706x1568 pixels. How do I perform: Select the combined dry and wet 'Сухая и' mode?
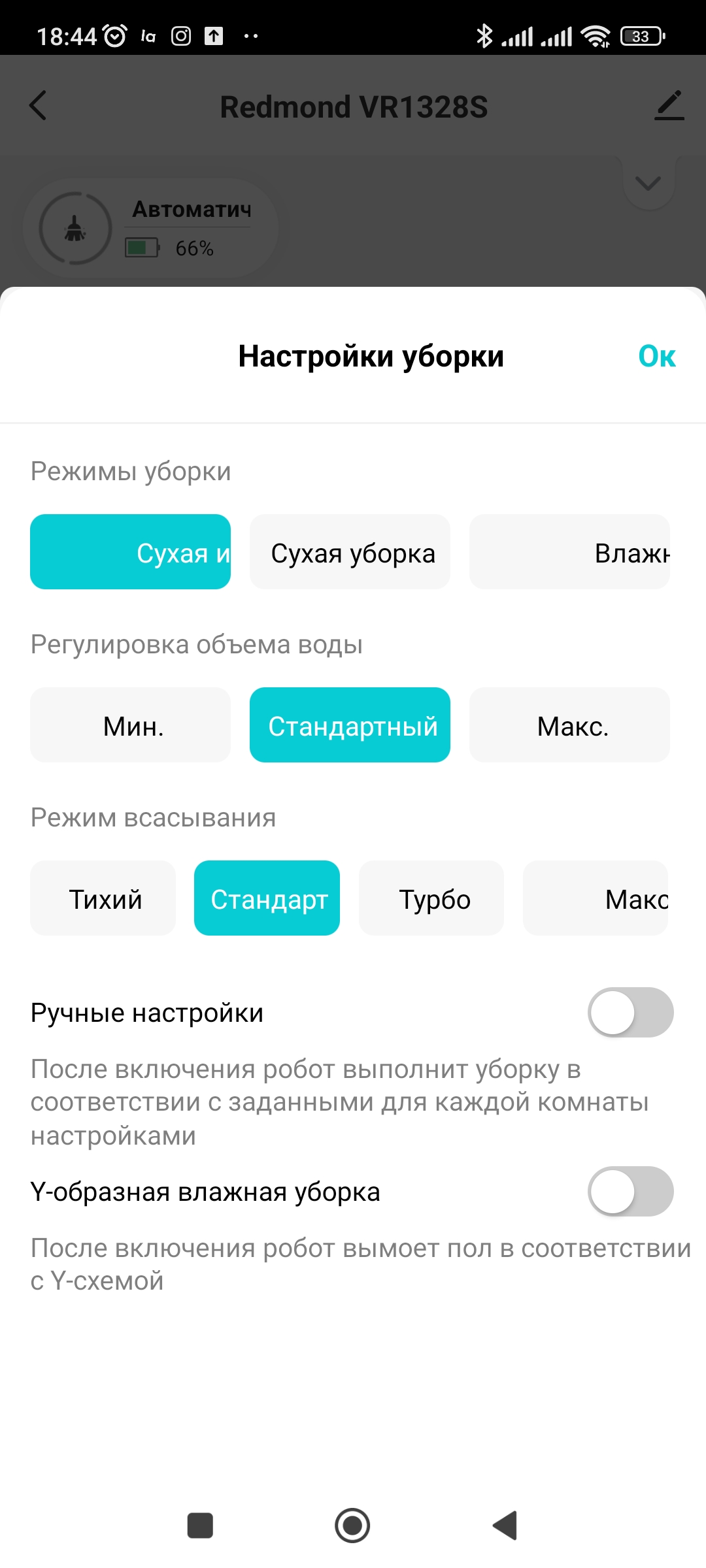pyautogui.click(x=130, y=552)
